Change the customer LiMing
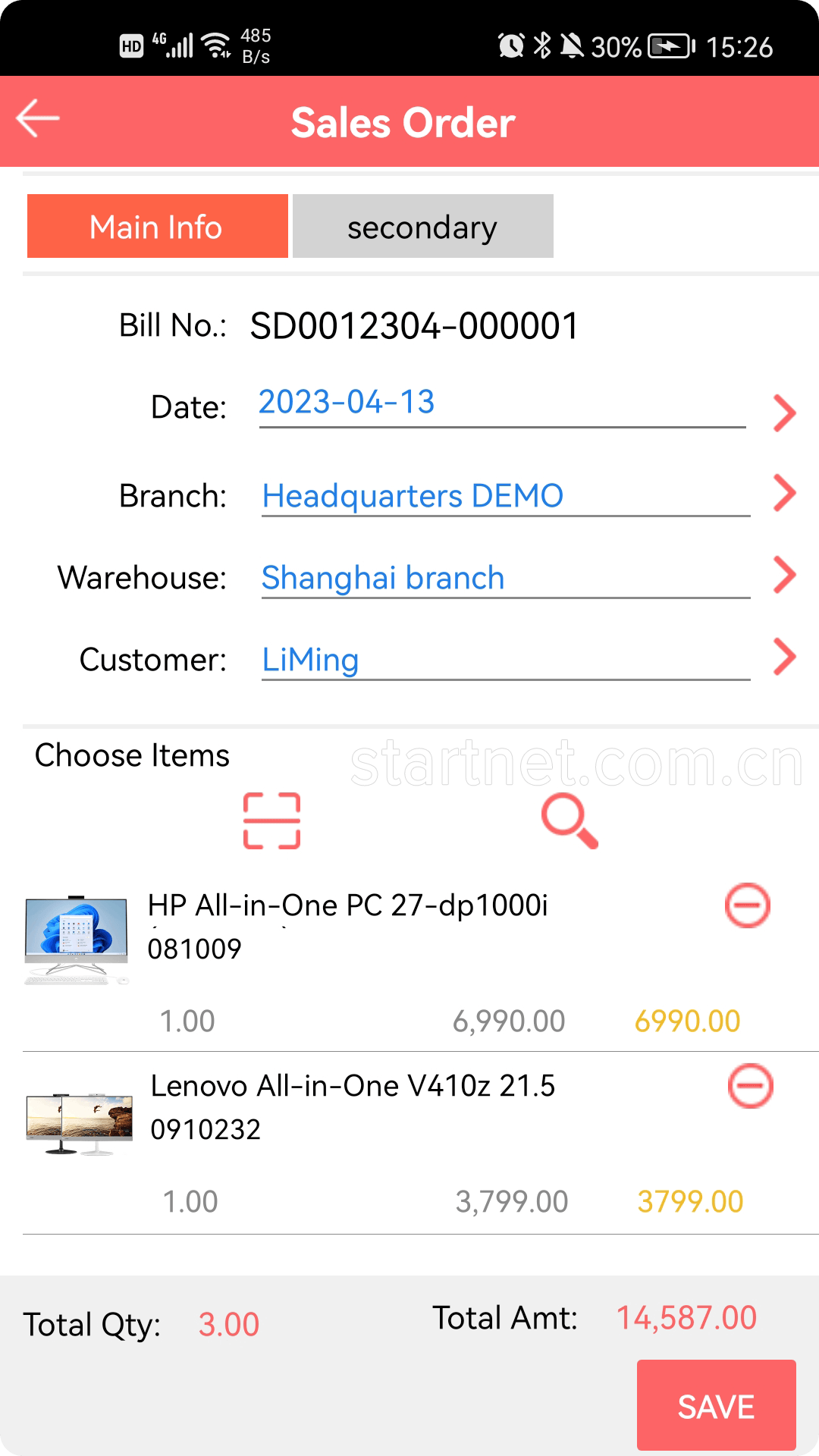Viewport: 819px width, 1456px height. pyautogui.click(x=504, y=660)
